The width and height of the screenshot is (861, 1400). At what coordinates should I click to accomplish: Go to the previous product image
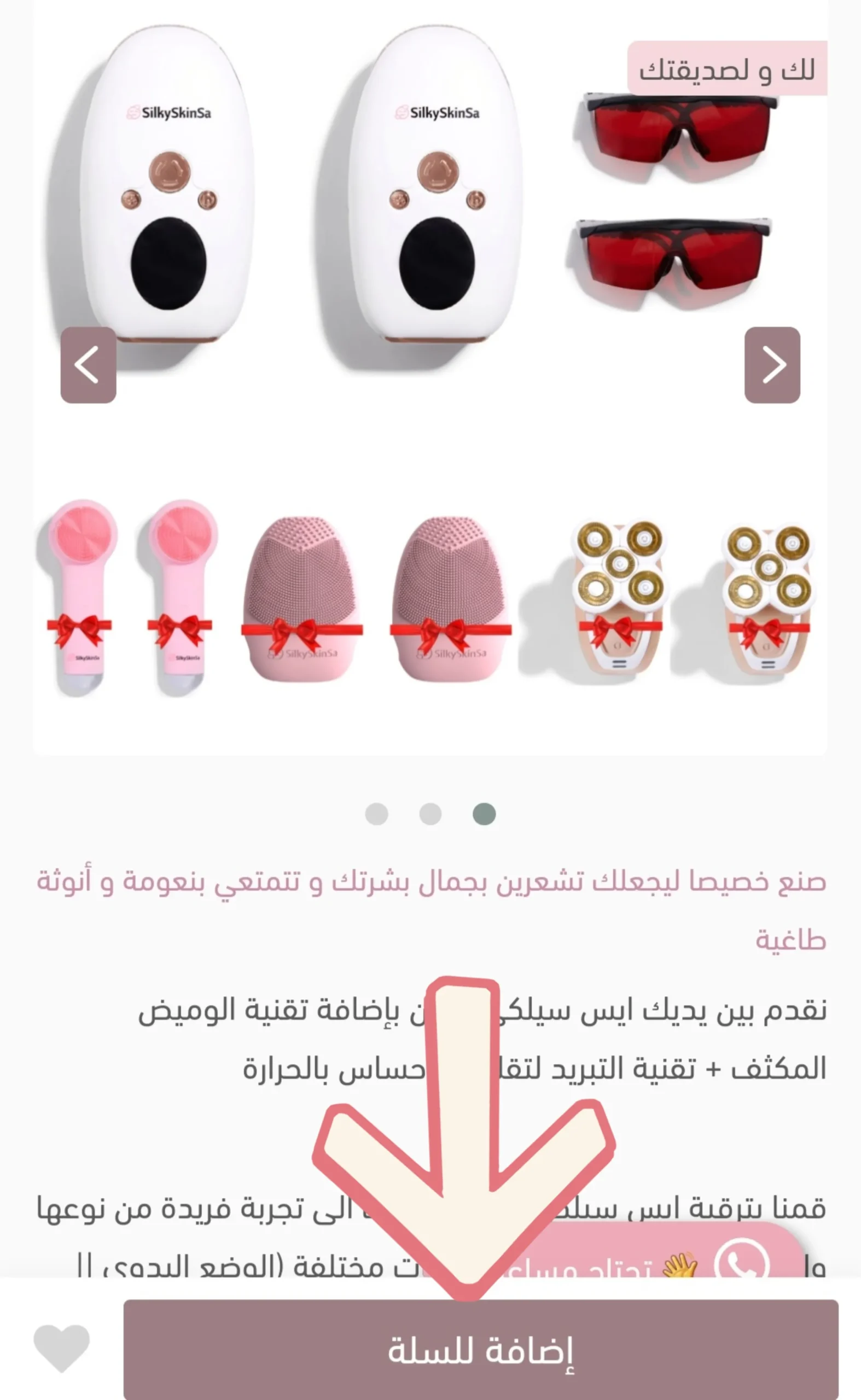pos(88,365)
